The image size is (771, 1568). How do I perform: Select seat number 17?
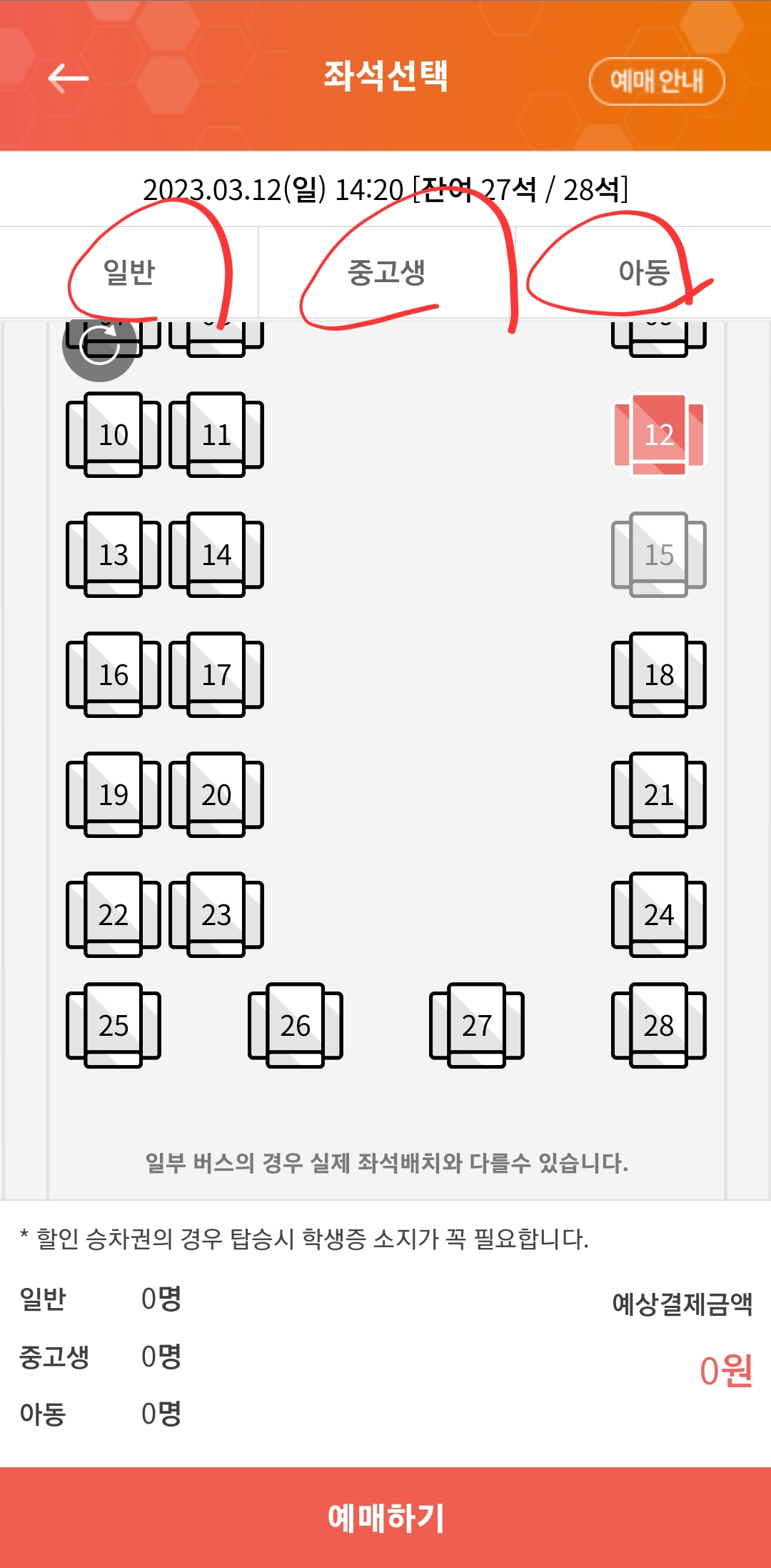coord(216,672)
